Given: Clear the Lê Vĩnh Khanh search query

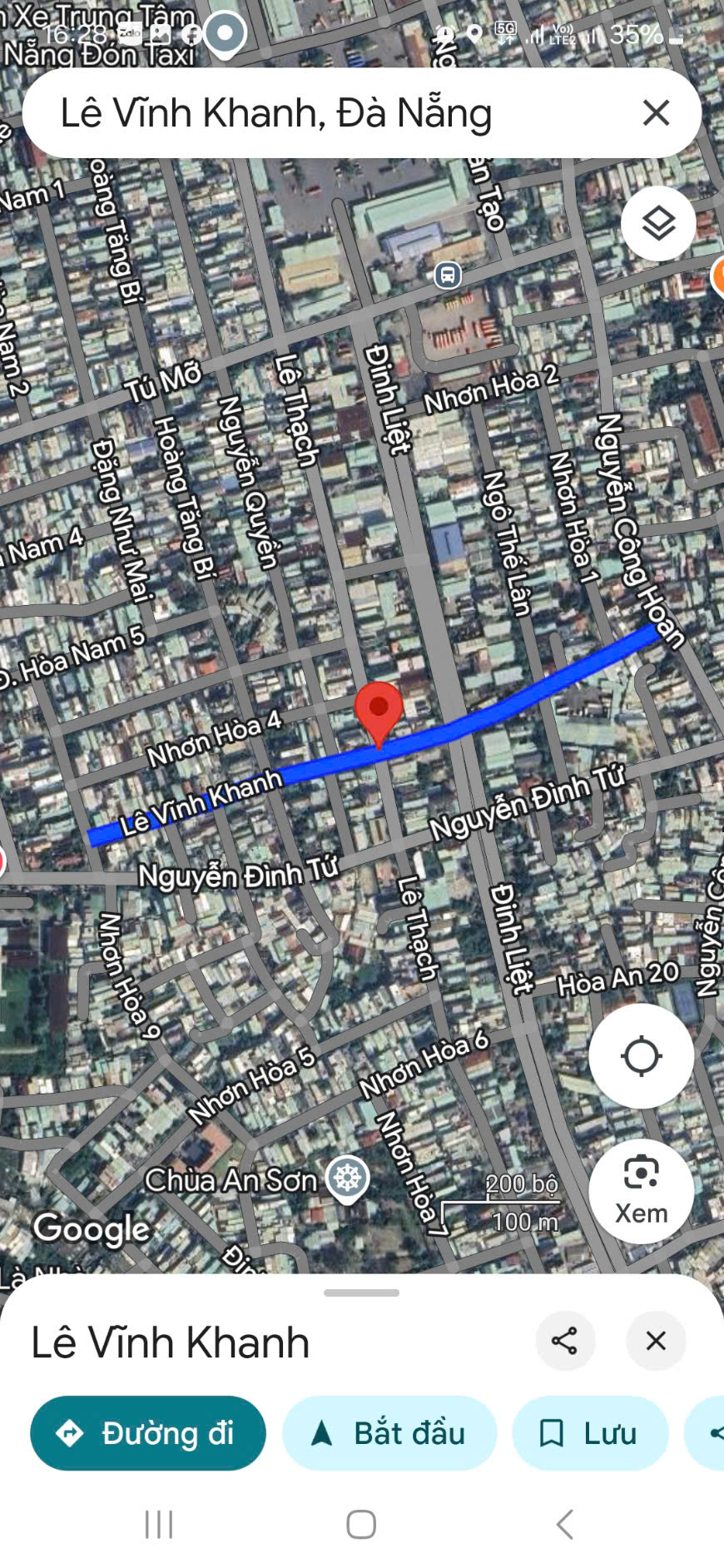Looking at the screenshot, I should pyautogui.click(x=656, y=112).
